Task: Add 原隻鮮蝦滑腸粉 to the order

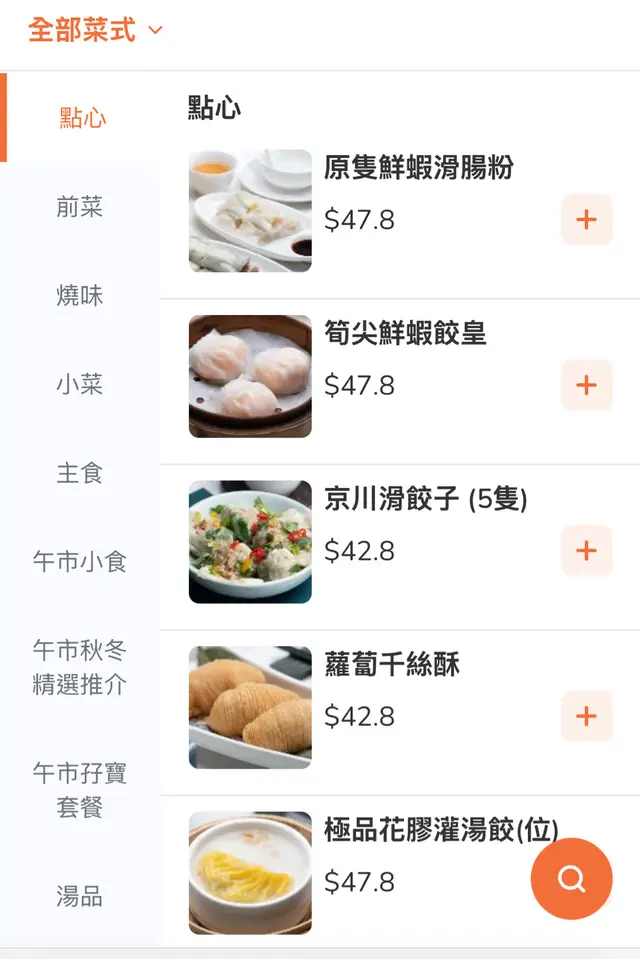Action: 587,220
